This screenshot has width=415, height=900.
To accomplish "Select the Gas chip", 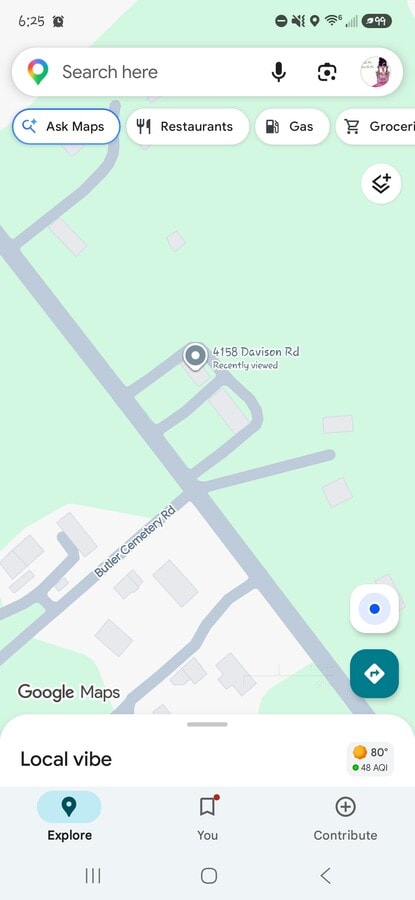I will tap(292, 126).
